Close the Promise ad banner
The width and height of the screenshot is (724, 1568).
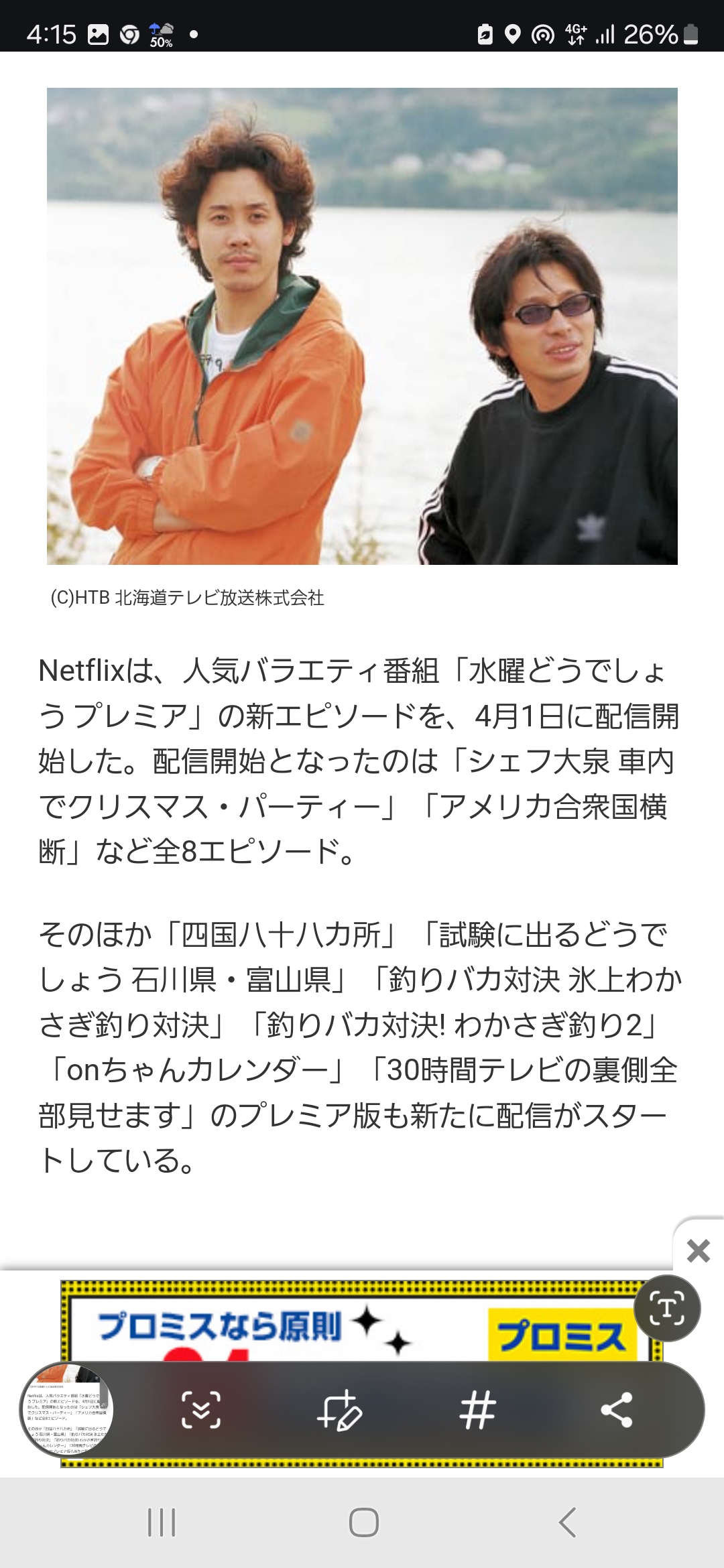pos(698,1250)
